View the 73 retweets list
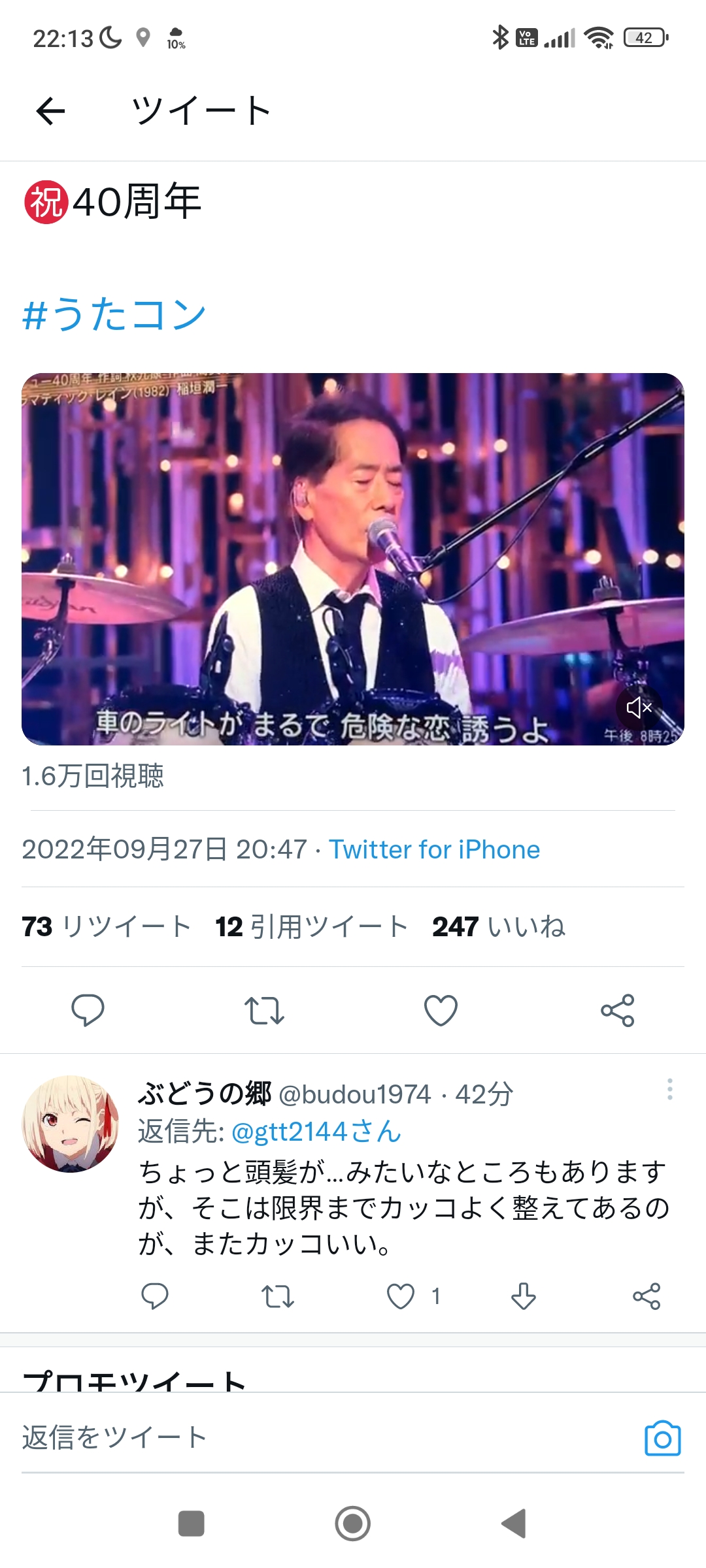Screen dimensions: 706x1568 tap(107, 926)
